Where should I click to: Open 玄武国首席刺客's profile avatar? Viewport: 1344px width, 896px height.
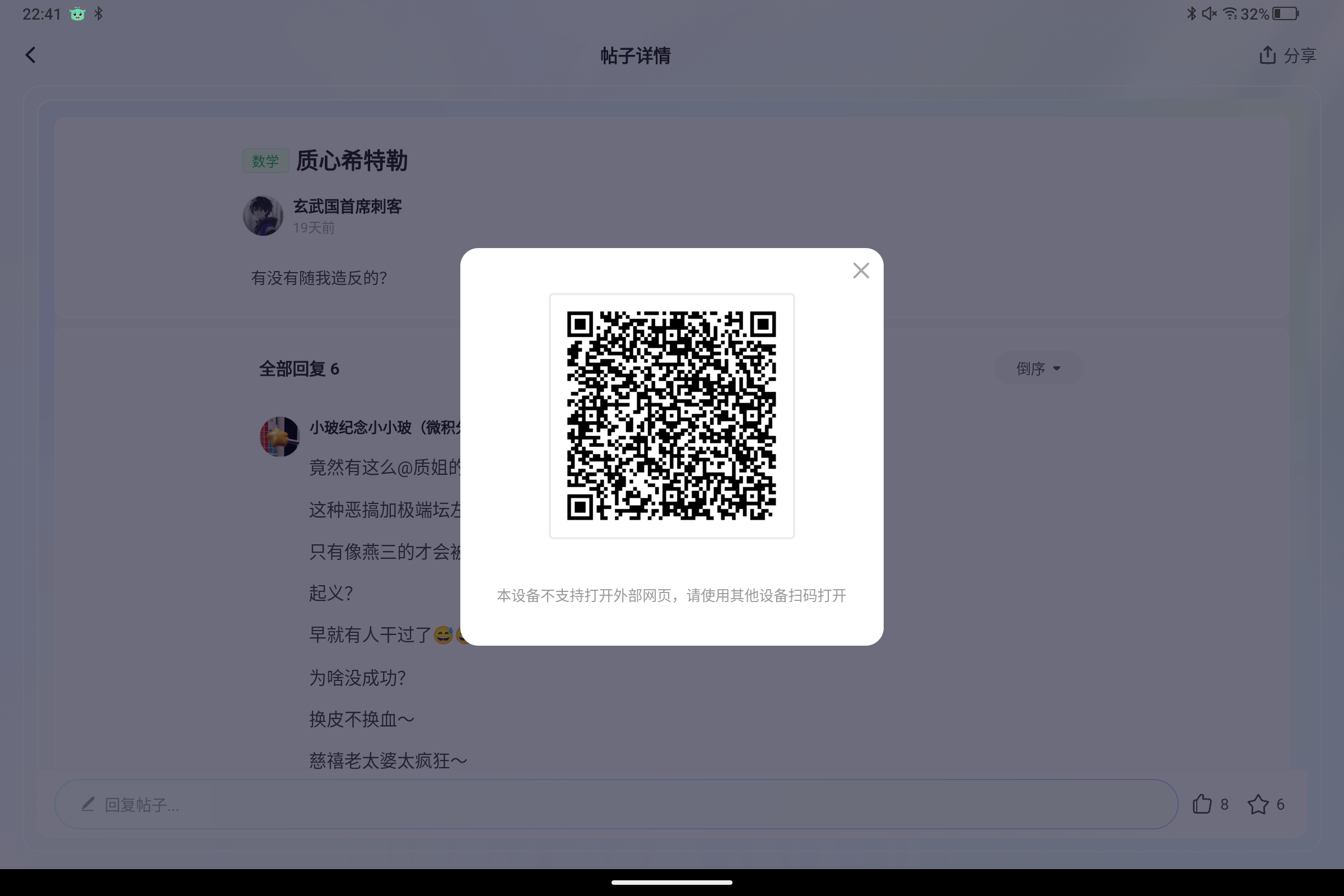pyautogui.click(x=263, y=216)
